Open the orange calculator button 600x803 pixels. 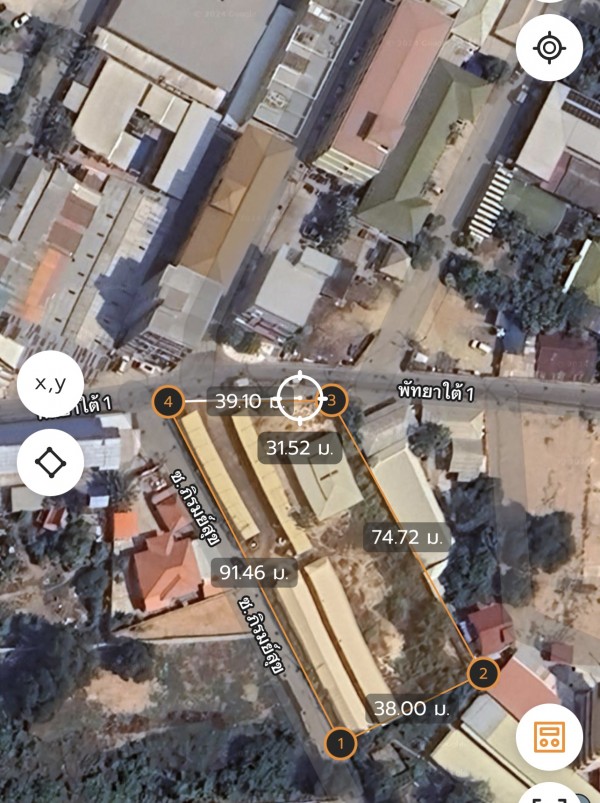pos(549,738)
